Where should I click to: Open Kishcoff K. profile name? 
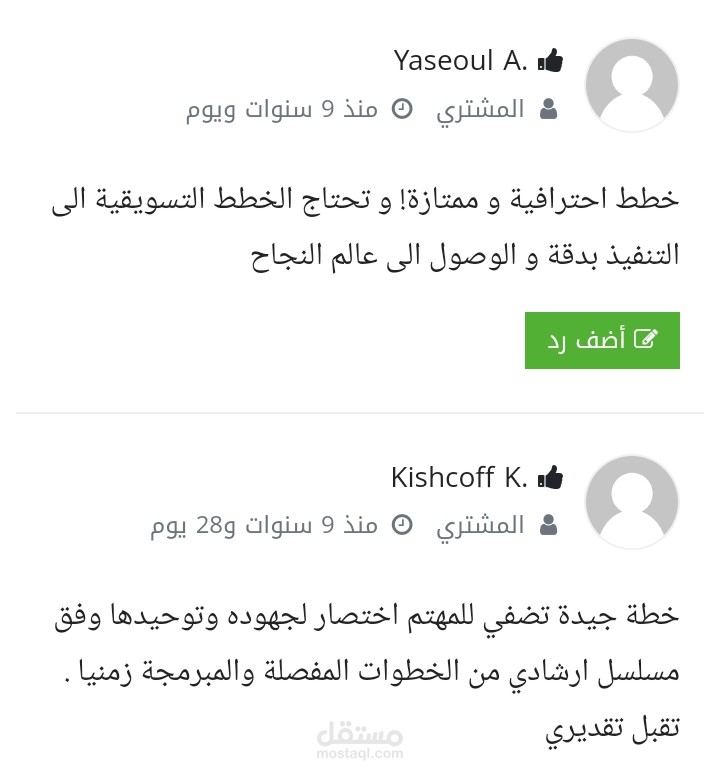(459, 478)
